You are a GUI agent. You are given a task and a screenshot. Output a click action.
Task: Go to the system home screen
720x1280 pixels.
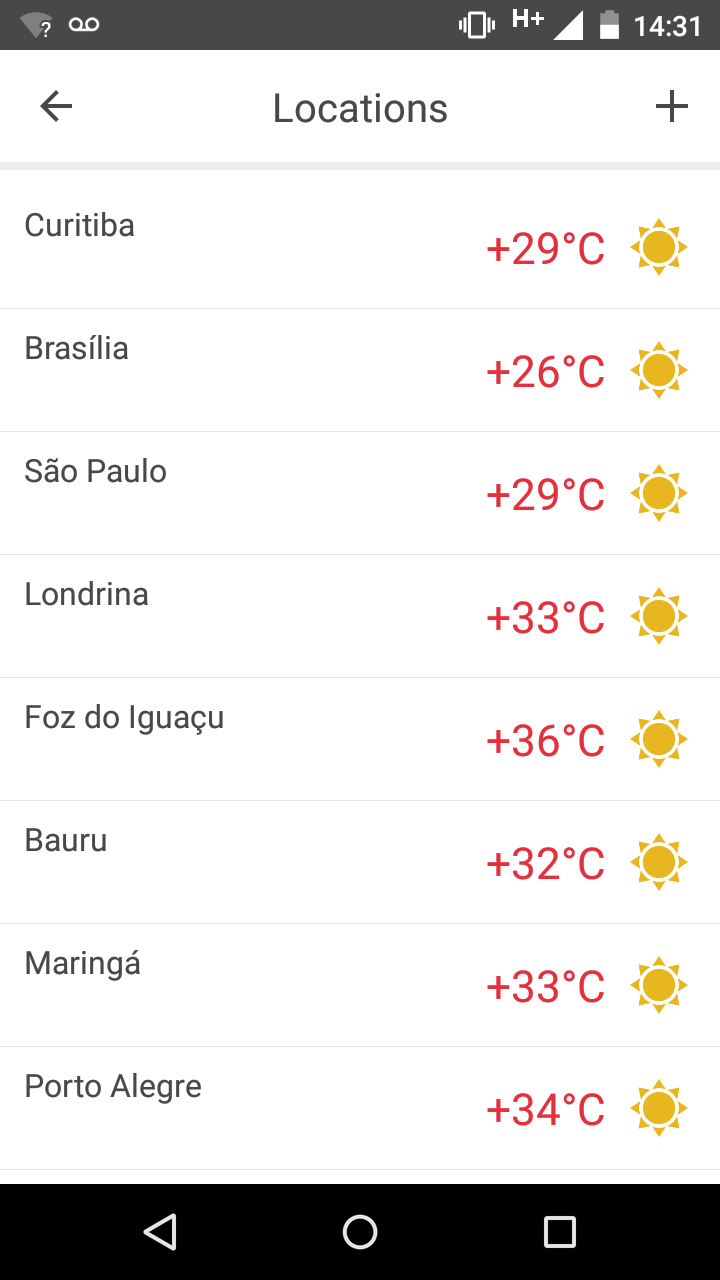(x=360, y=1232)
